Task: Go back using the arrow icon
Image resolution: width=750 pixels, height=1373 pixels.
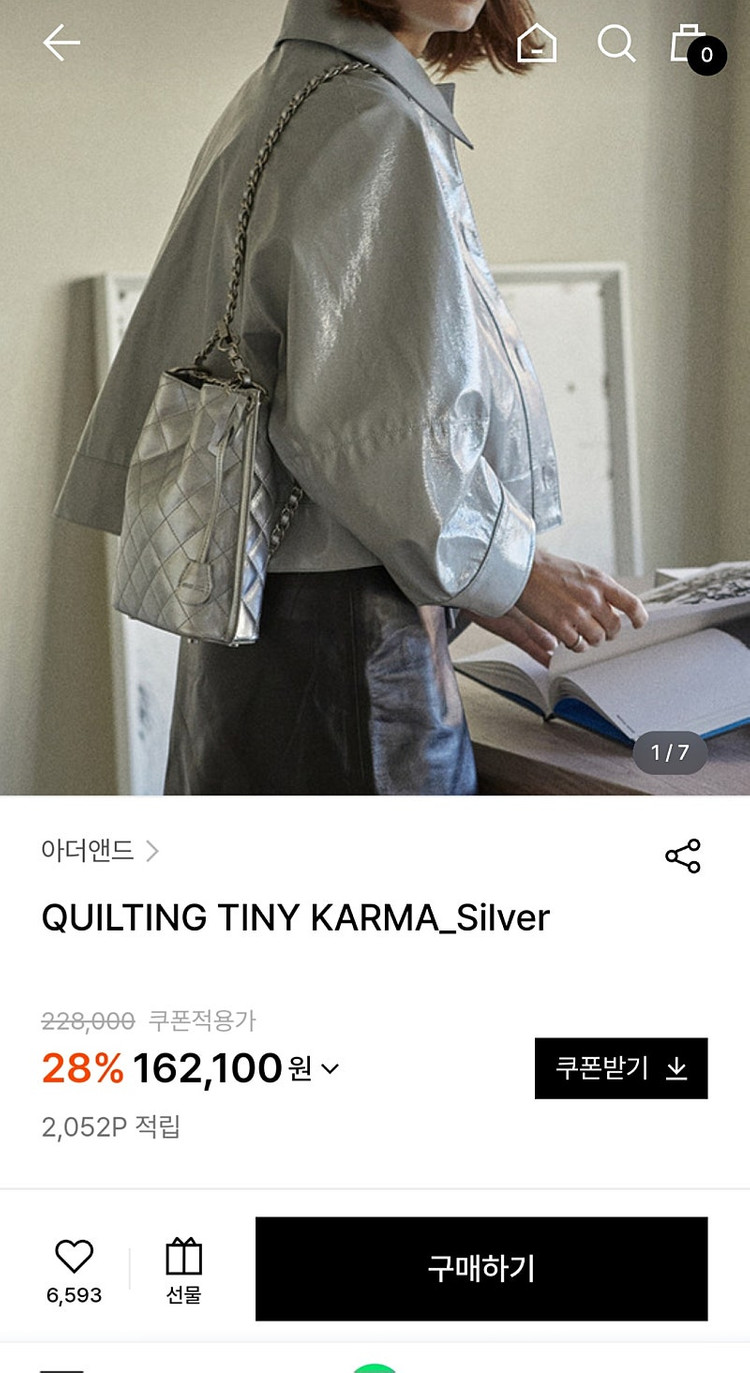Action: pyautogui.click(x=61, y=43)
